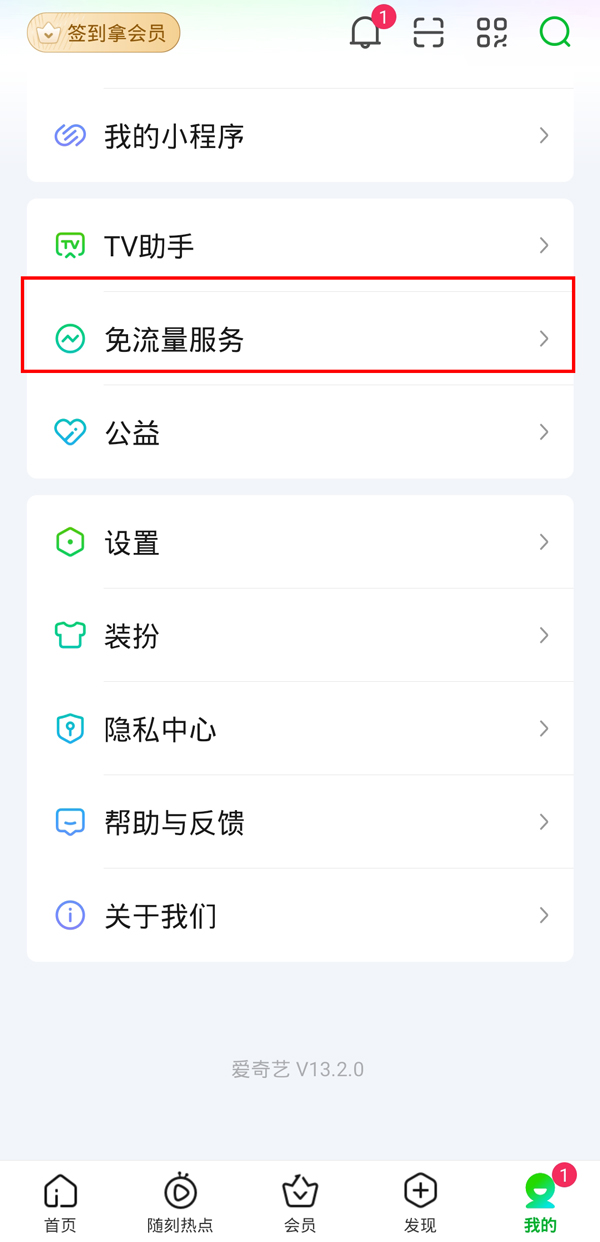Open the QR code icon
Image resolution: width=600 pixels, height=1242 pixels.
492,33
